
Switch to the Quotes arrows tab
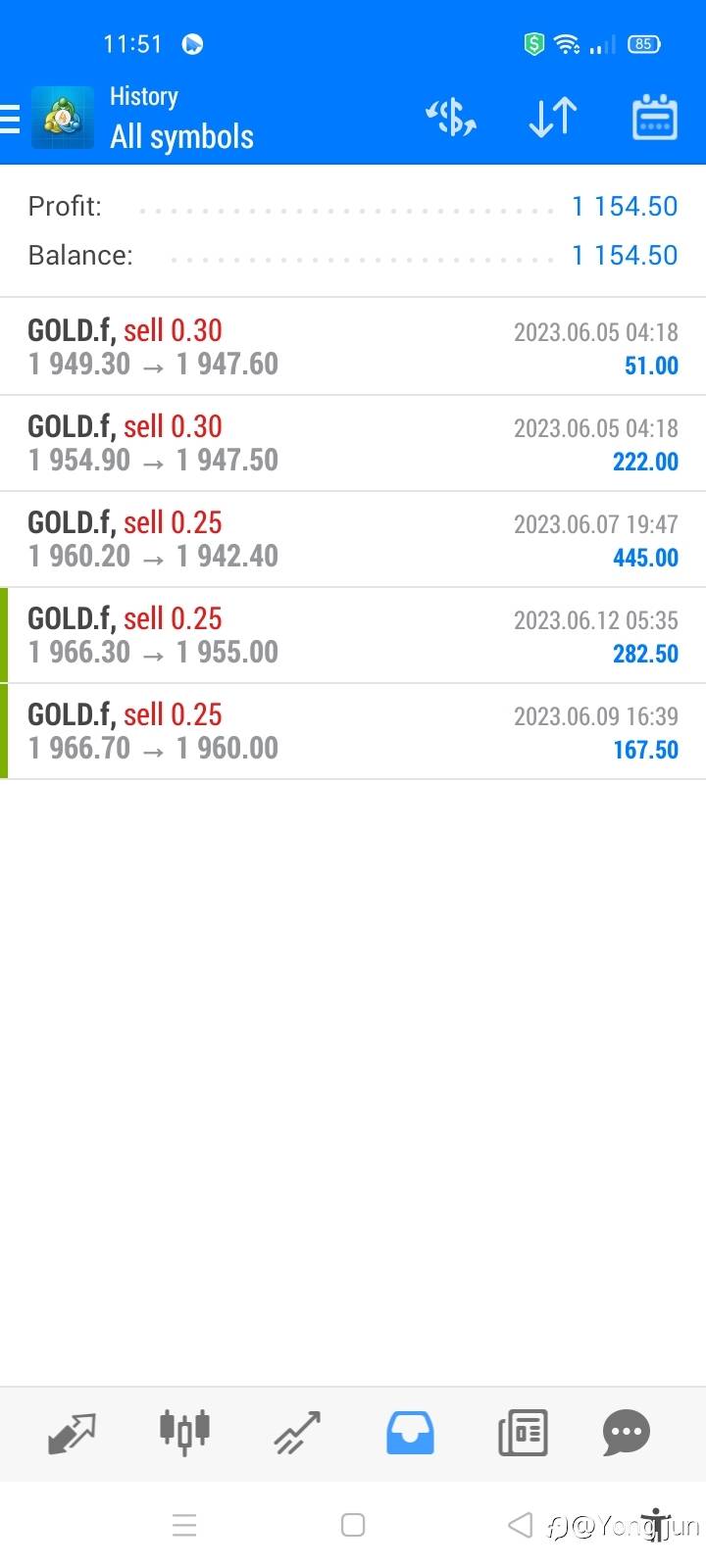pyautogui.click(x=72, y=1433)
